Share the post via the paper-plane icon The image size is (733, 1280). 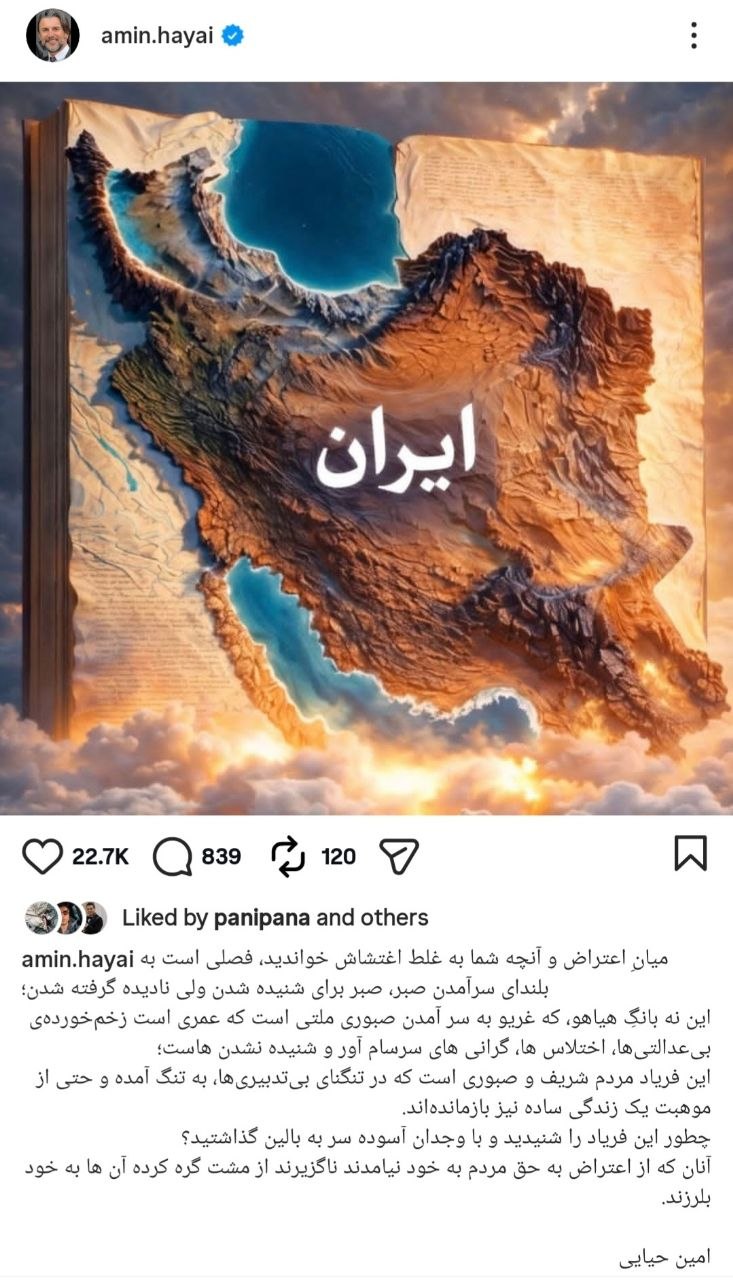(x=398, y=856)
